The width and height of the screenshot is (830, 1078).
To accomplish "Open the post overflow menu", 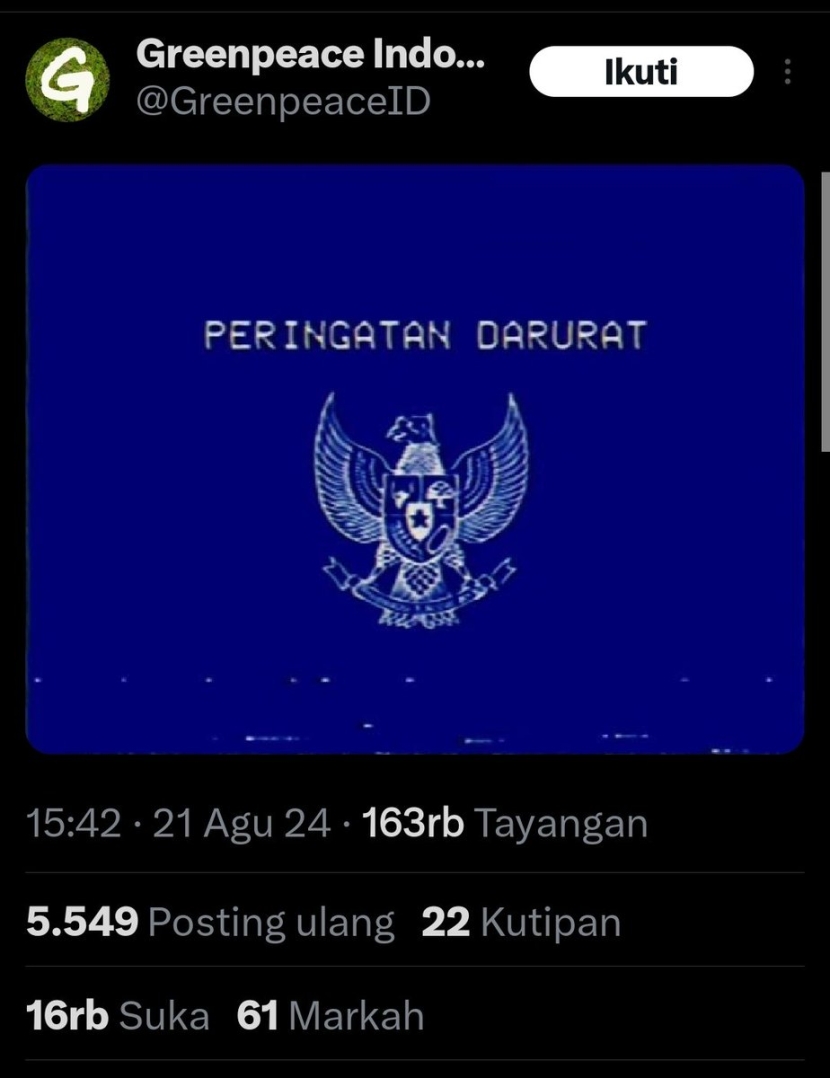I will pyautogui.click(x=788, y=72).
